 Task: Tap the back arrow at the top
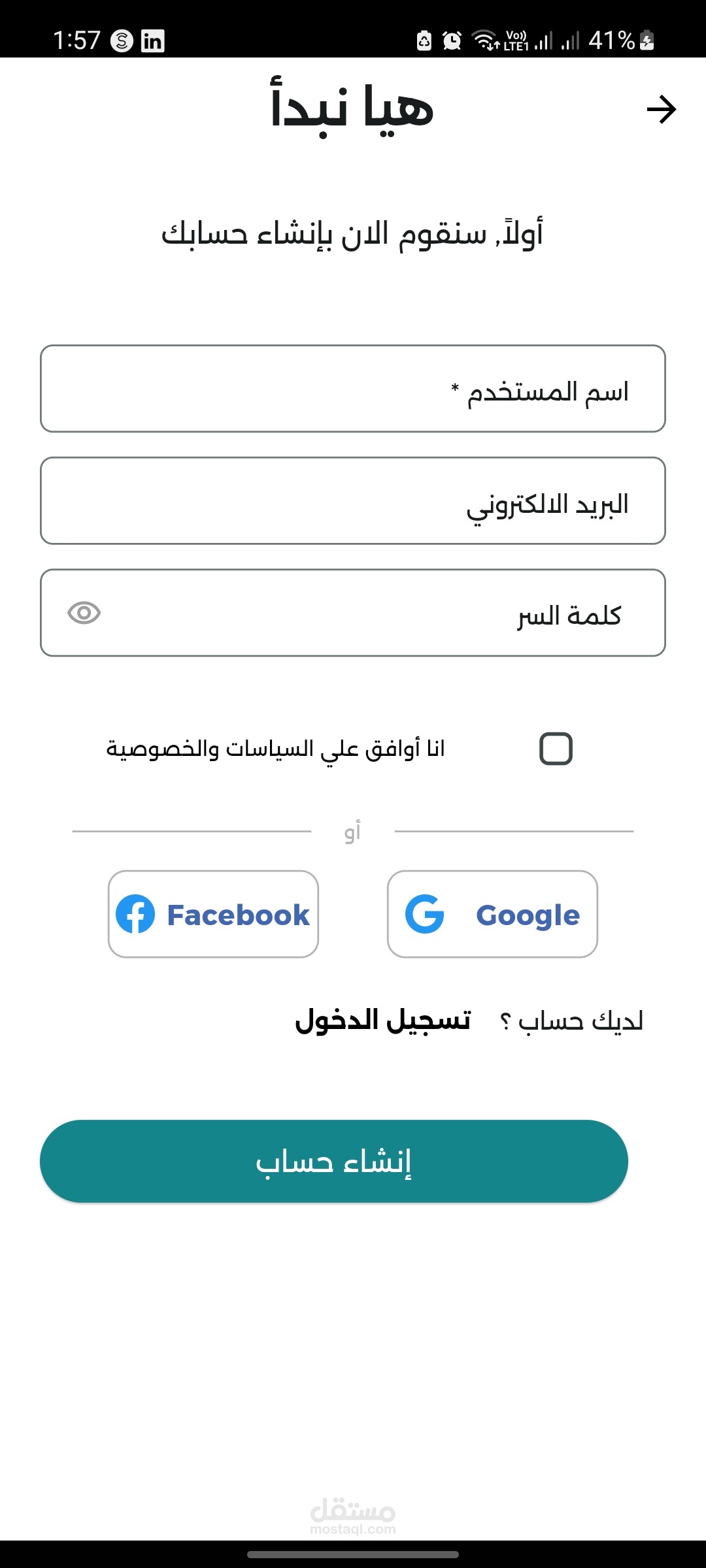(663, 110)
